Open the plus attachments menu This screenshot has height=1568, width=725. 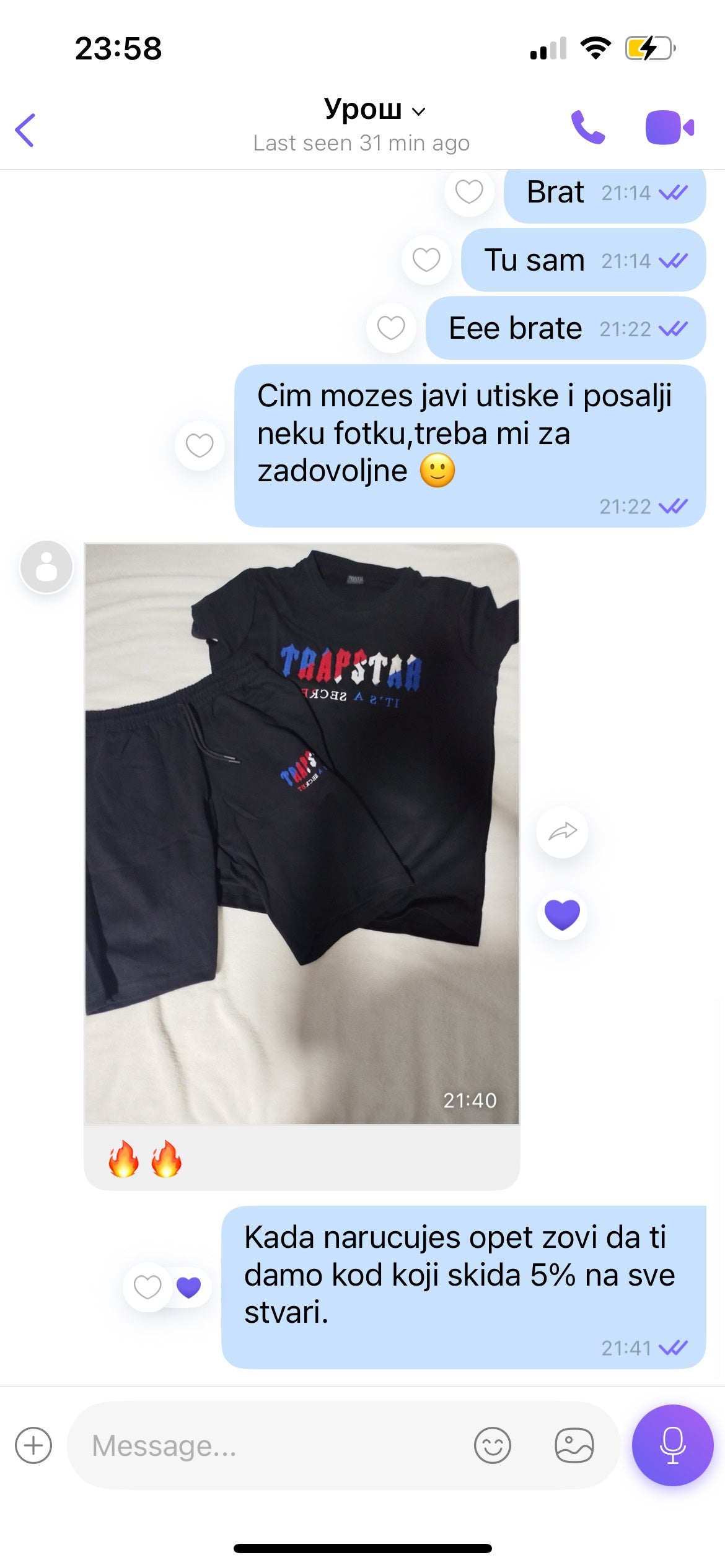tap(33, 1445)
